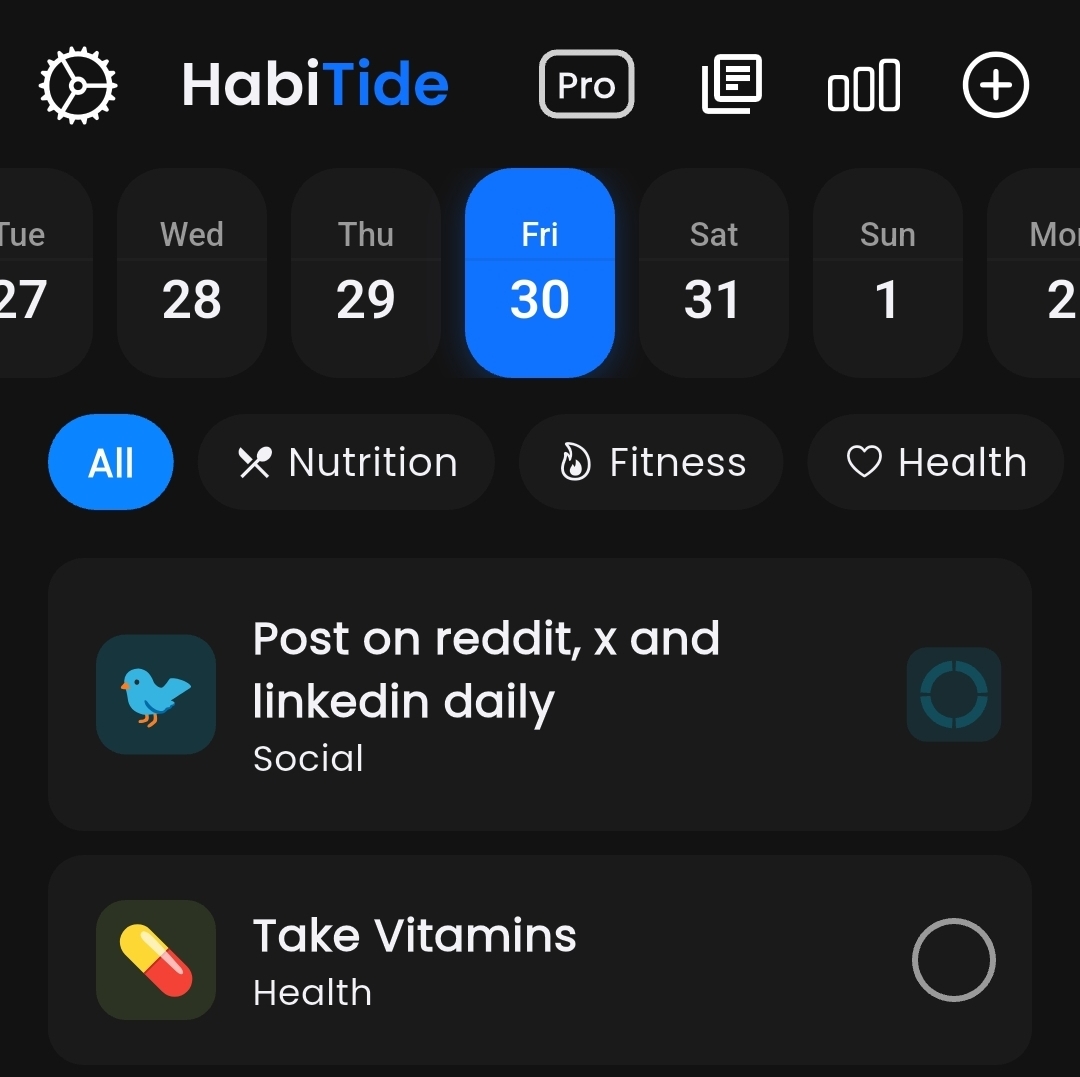Screen dimensions: 1080x1077
Task: Mark Take Vitamins as done
Action: tap(953, 960)
